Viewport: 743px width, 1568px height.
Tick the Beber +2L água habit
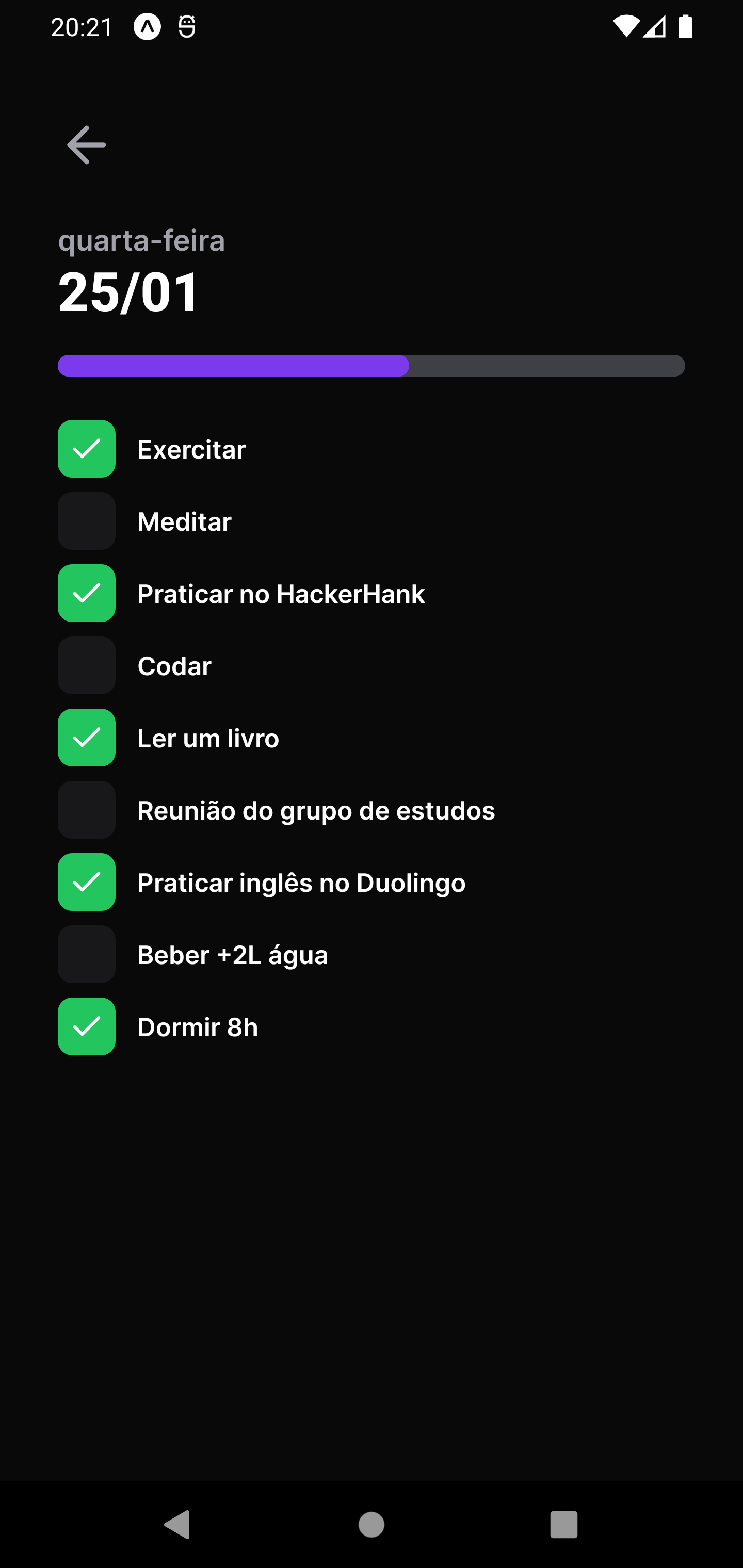pyautogui.click(x=87, y=954)
